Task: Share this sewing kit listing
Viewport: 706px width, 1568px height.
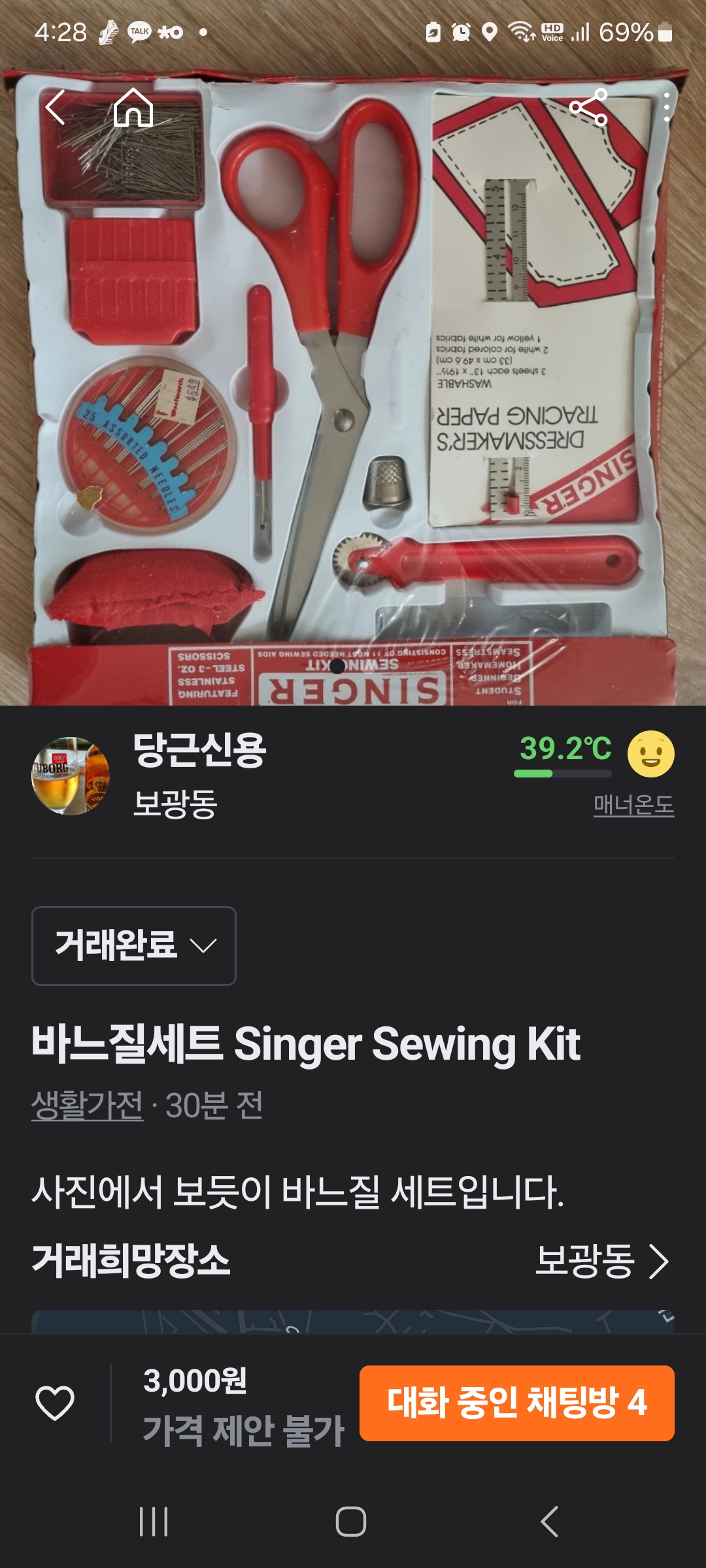Action: 588,107
